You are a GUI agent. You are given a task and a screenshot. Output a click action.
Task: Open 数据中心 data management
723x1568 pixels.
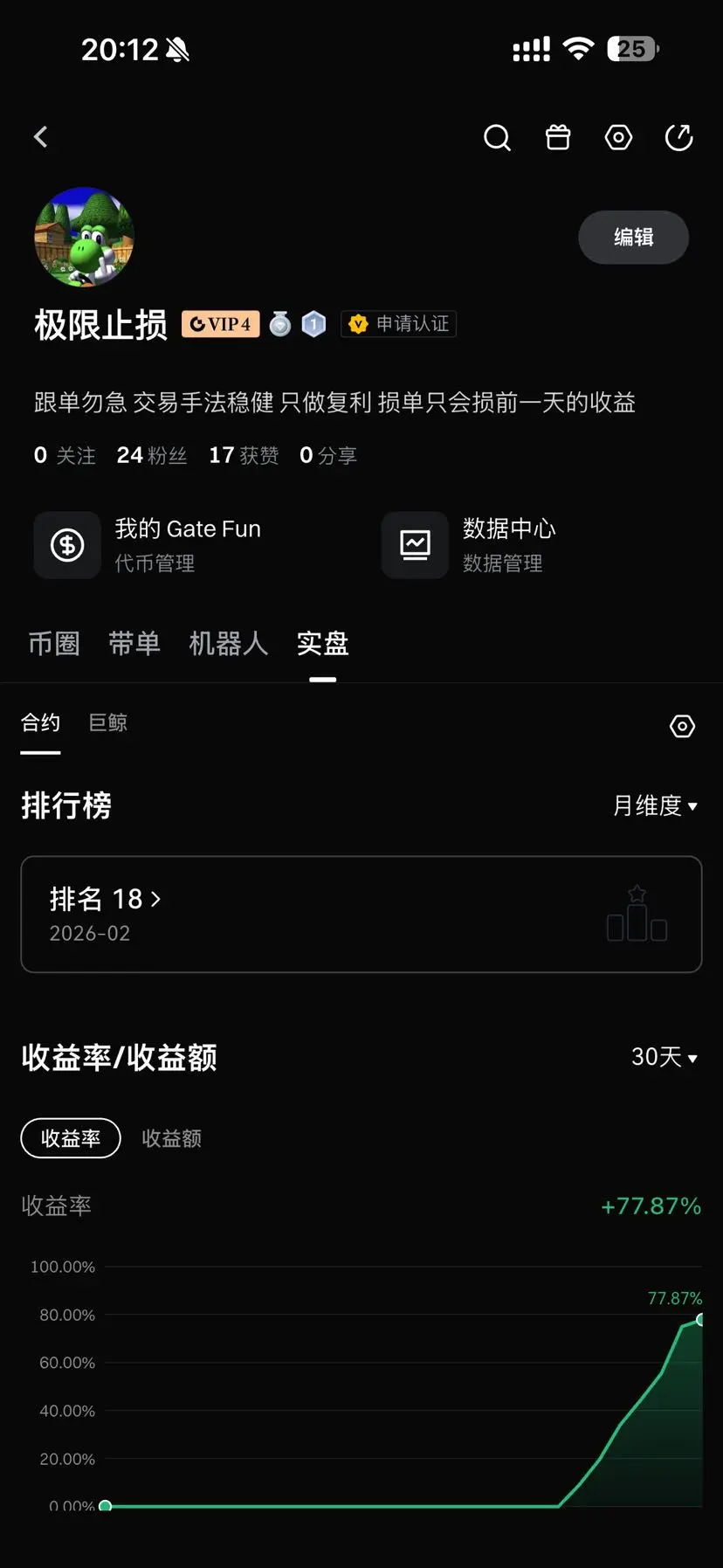[x=470, y=545]
